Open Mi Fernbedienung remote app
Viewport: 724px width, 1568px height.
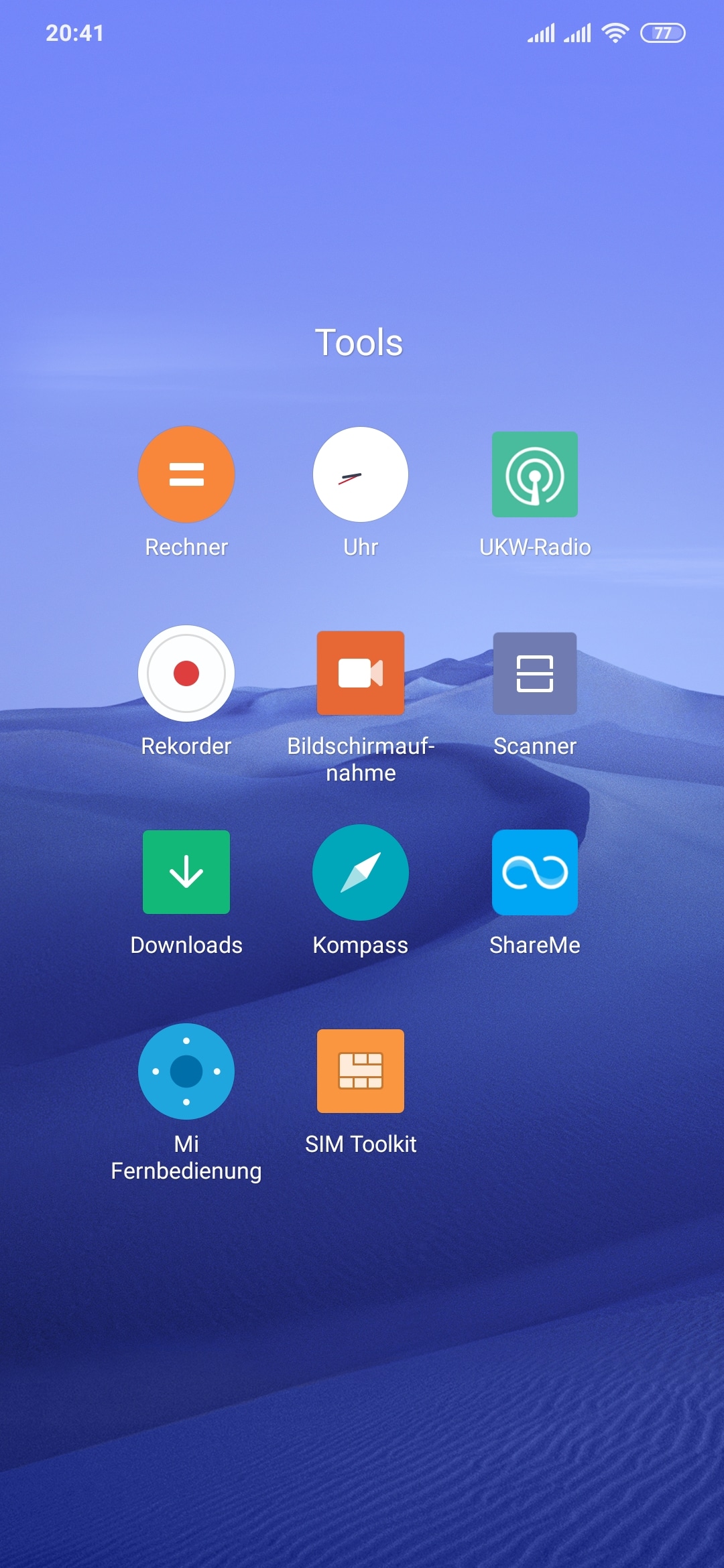click(x=186, y=1071)
